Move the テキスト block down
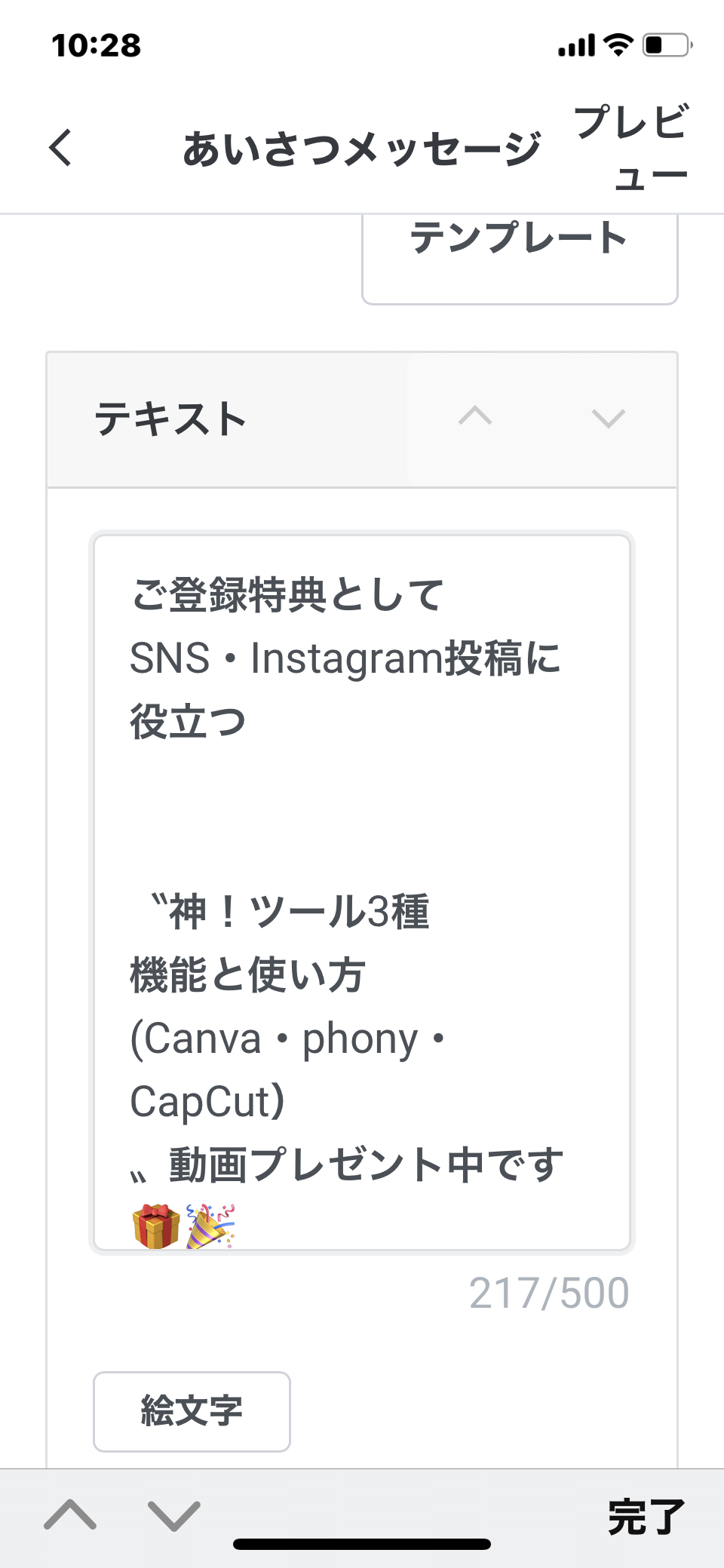This screenshot has width=724, height=1568. pyautogui.click(x=609, y=418)
